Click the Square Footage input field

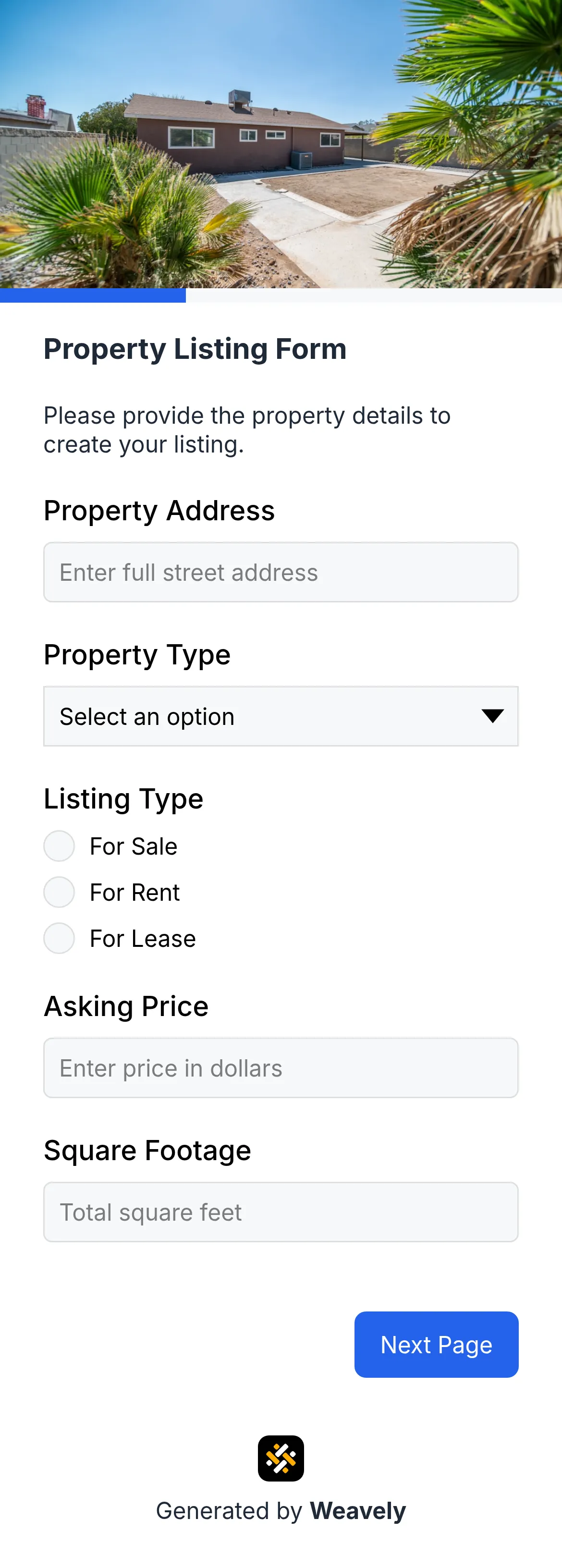point(281,1212)
